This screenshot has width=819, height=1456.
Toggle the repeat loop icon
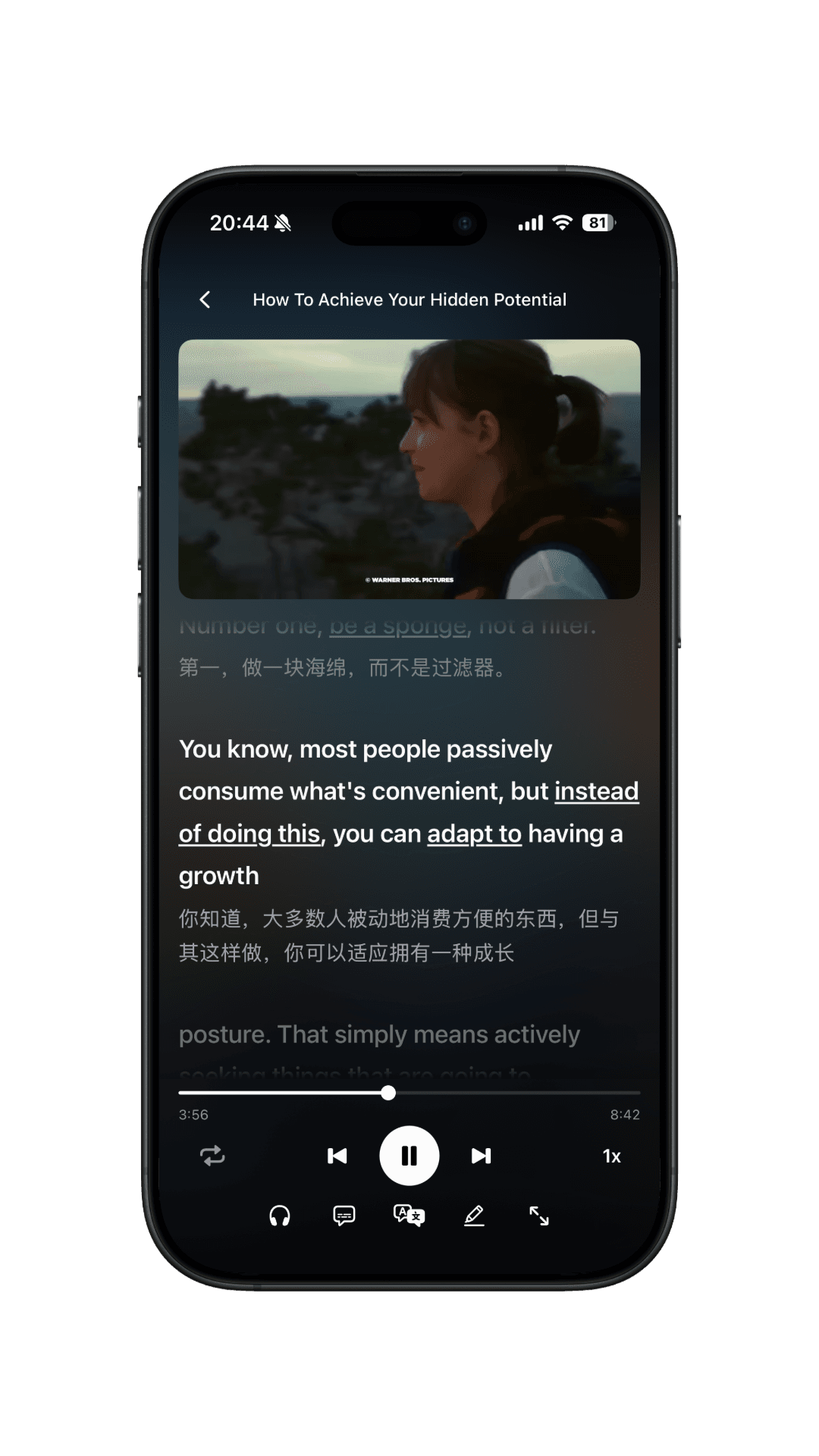click(212, 1156)
